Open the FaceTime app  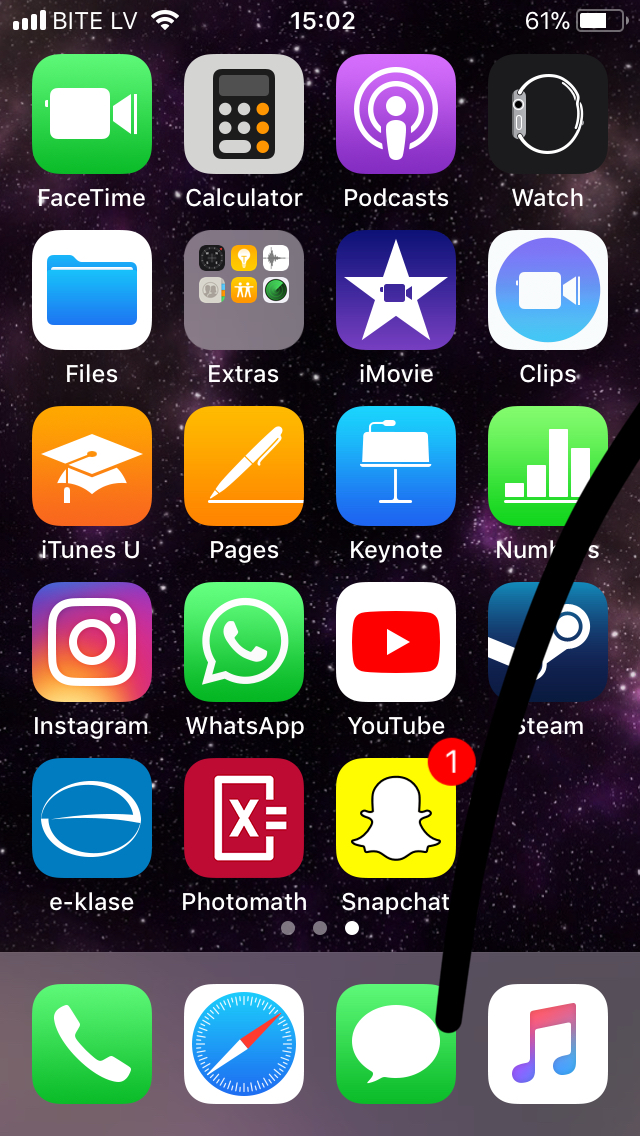[91, 114]
